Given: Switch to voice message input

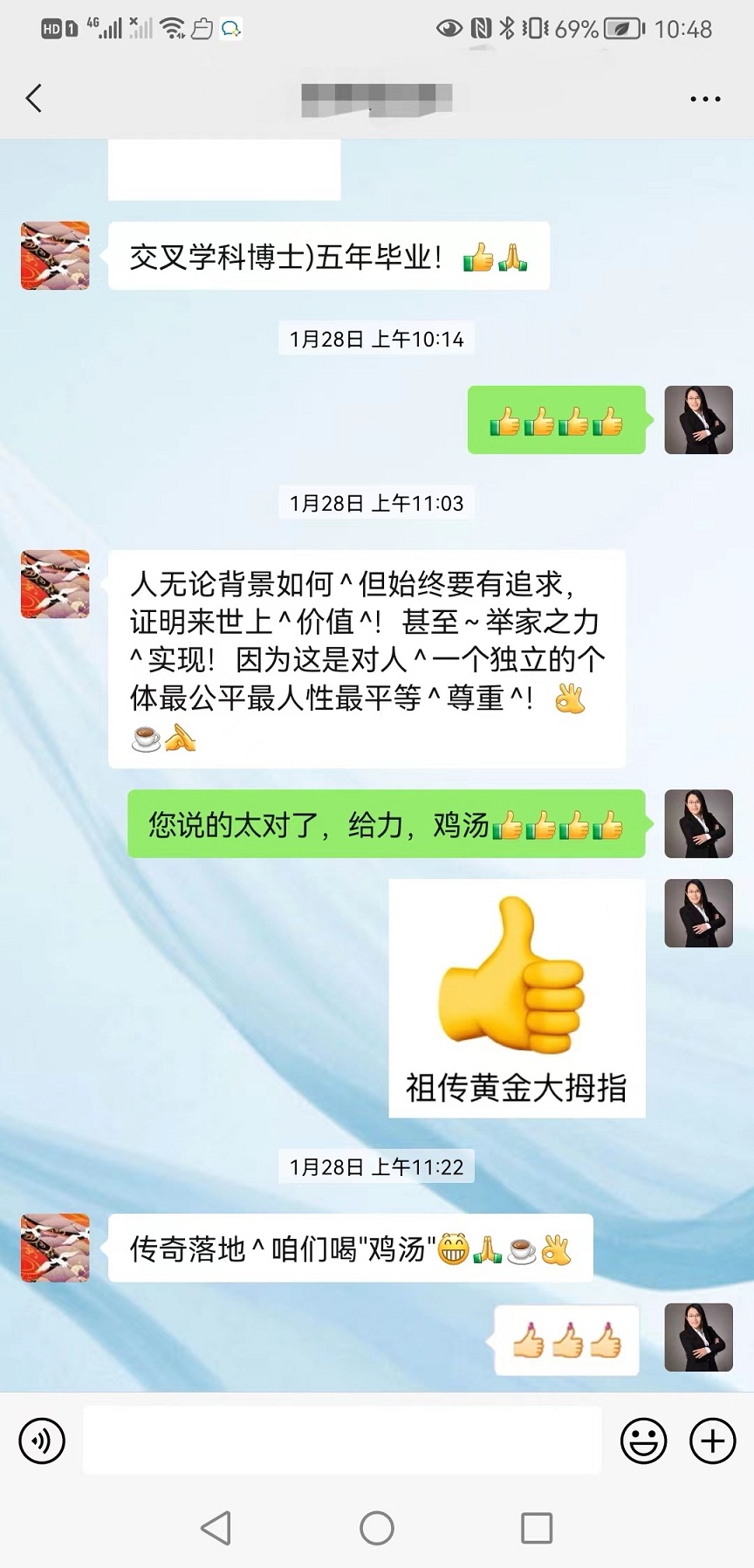Looking at the screenshot, I should click(42, 1440).
